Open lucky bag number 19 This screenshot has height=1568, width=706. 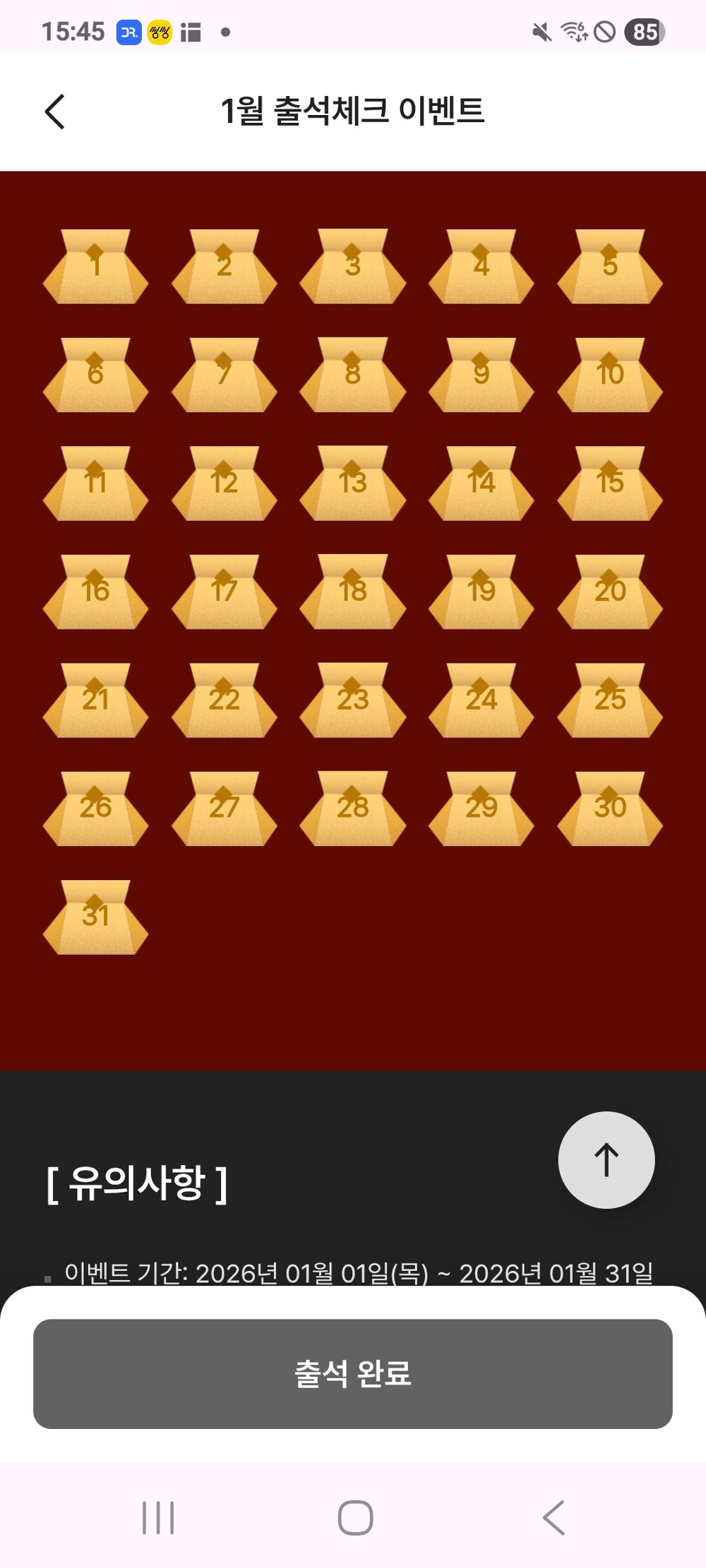[x=481, y=592]
